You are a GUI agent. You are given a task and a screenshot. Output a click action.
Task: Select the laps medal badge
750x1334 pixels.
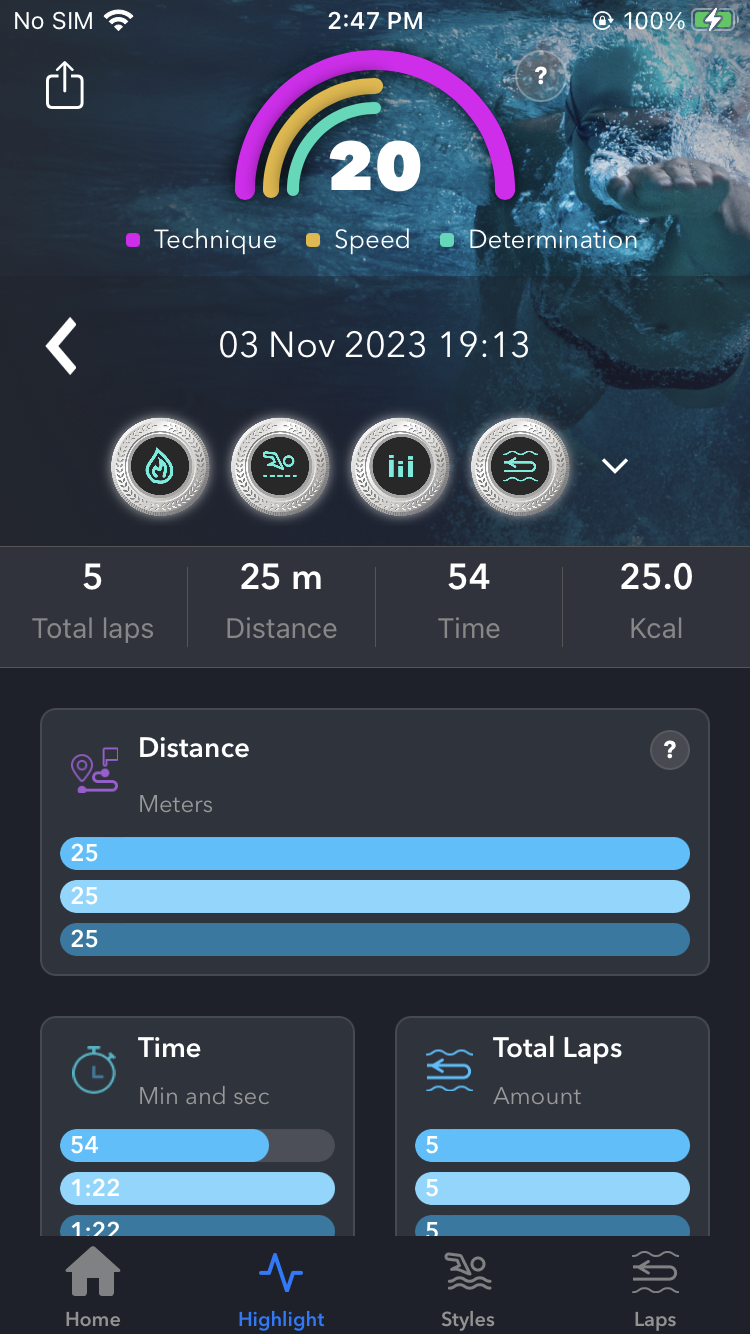[519, 466]
